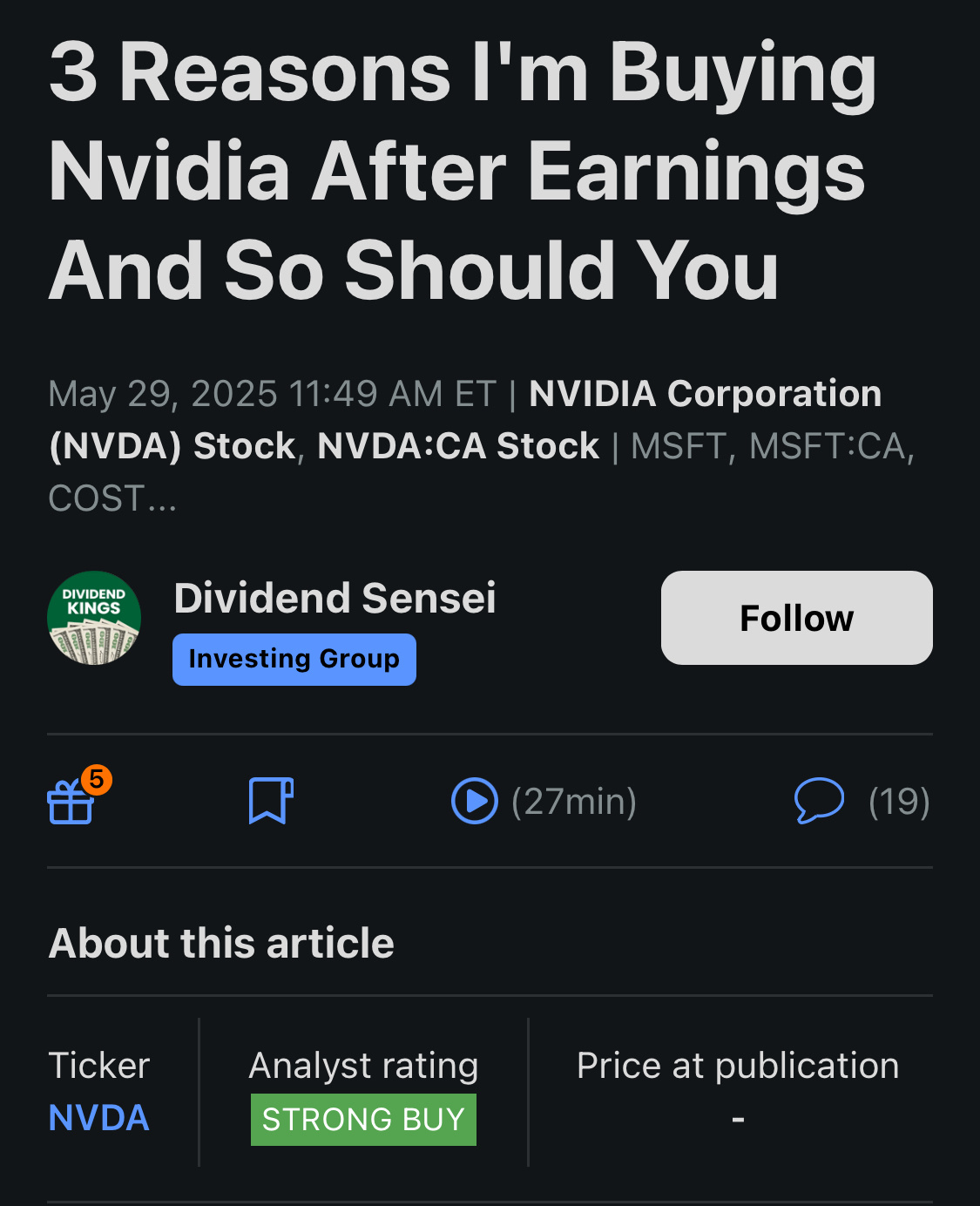Tap the blue ribbon save icon
This screenshot has height=1206, width=980.
(x=271, y=802)
